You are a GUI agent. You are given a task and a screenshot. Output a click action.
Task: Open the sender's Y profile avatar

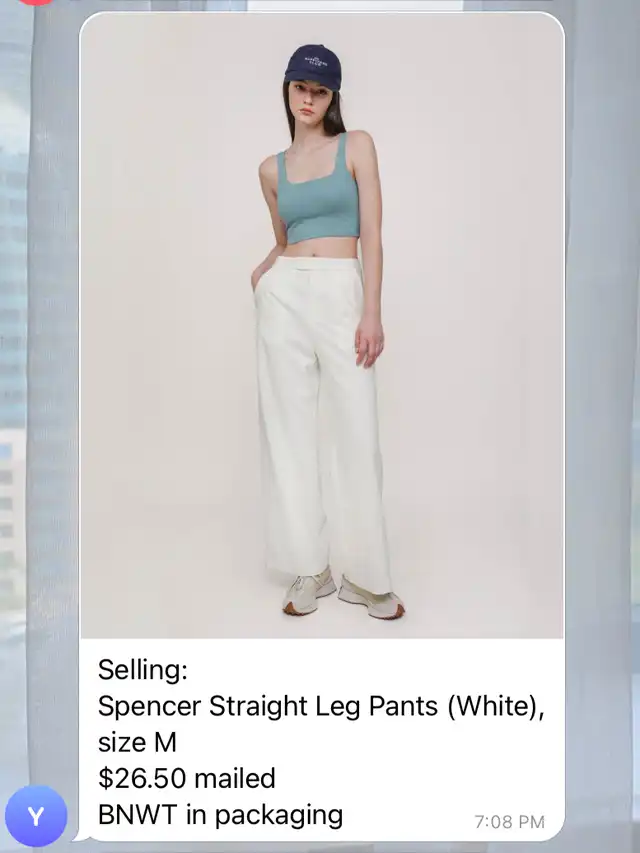tap(36, 816)
